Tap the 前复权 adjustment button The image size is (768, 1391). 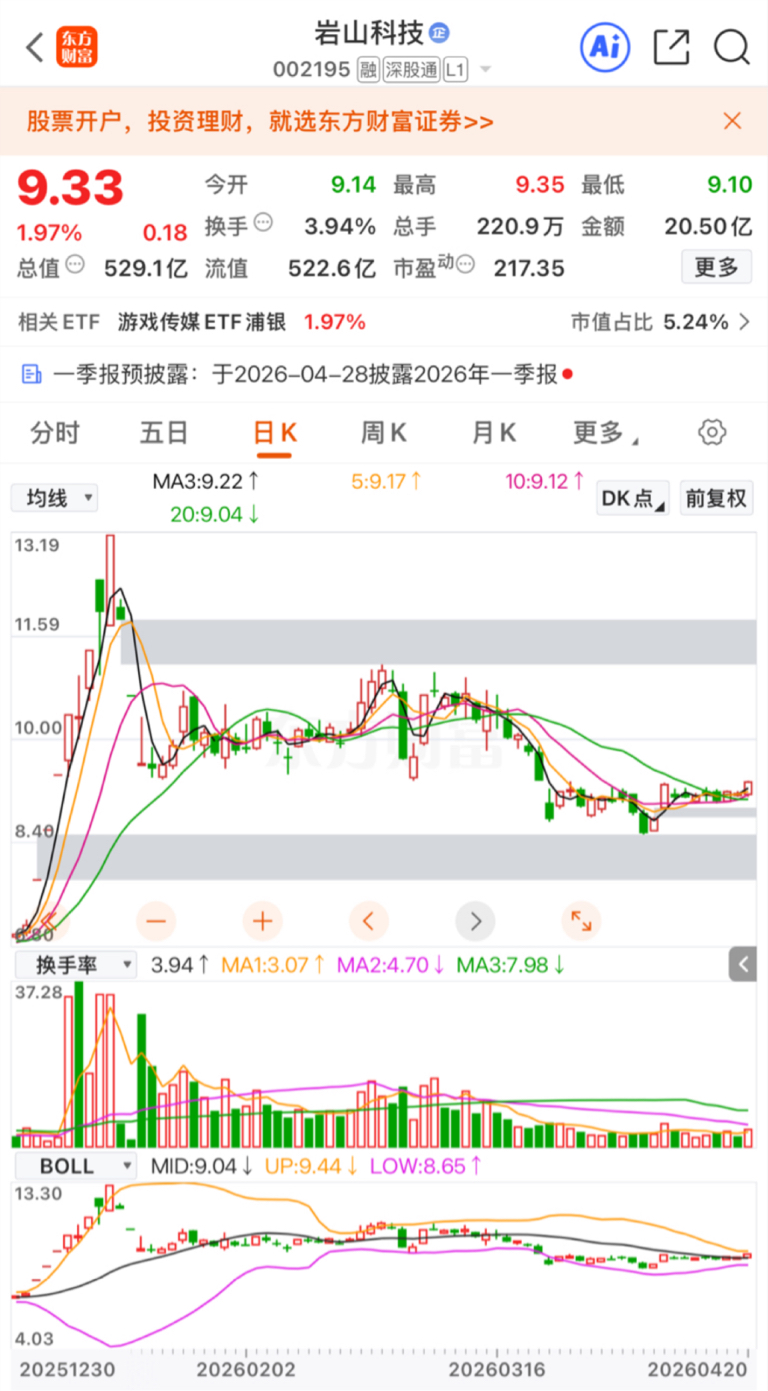(x=716, y=498)
